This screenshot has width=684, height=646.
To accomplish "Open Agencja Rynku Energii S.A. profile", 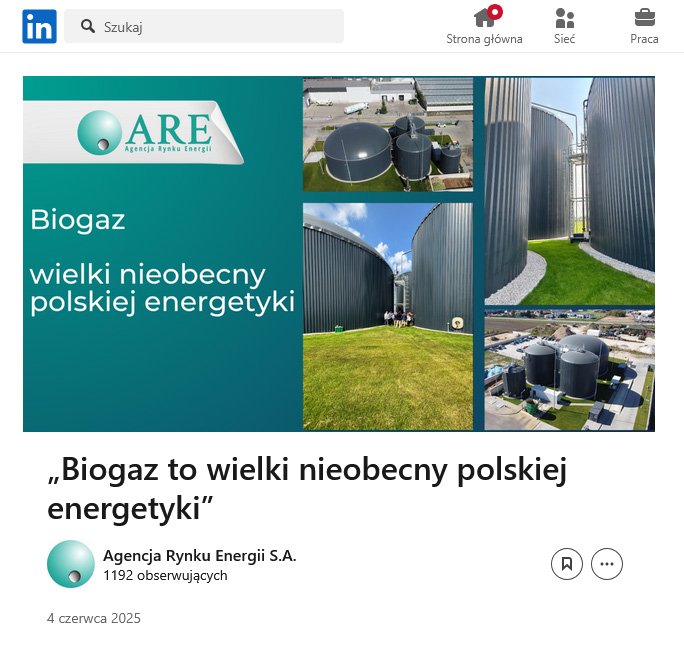I will pos(199,556).
